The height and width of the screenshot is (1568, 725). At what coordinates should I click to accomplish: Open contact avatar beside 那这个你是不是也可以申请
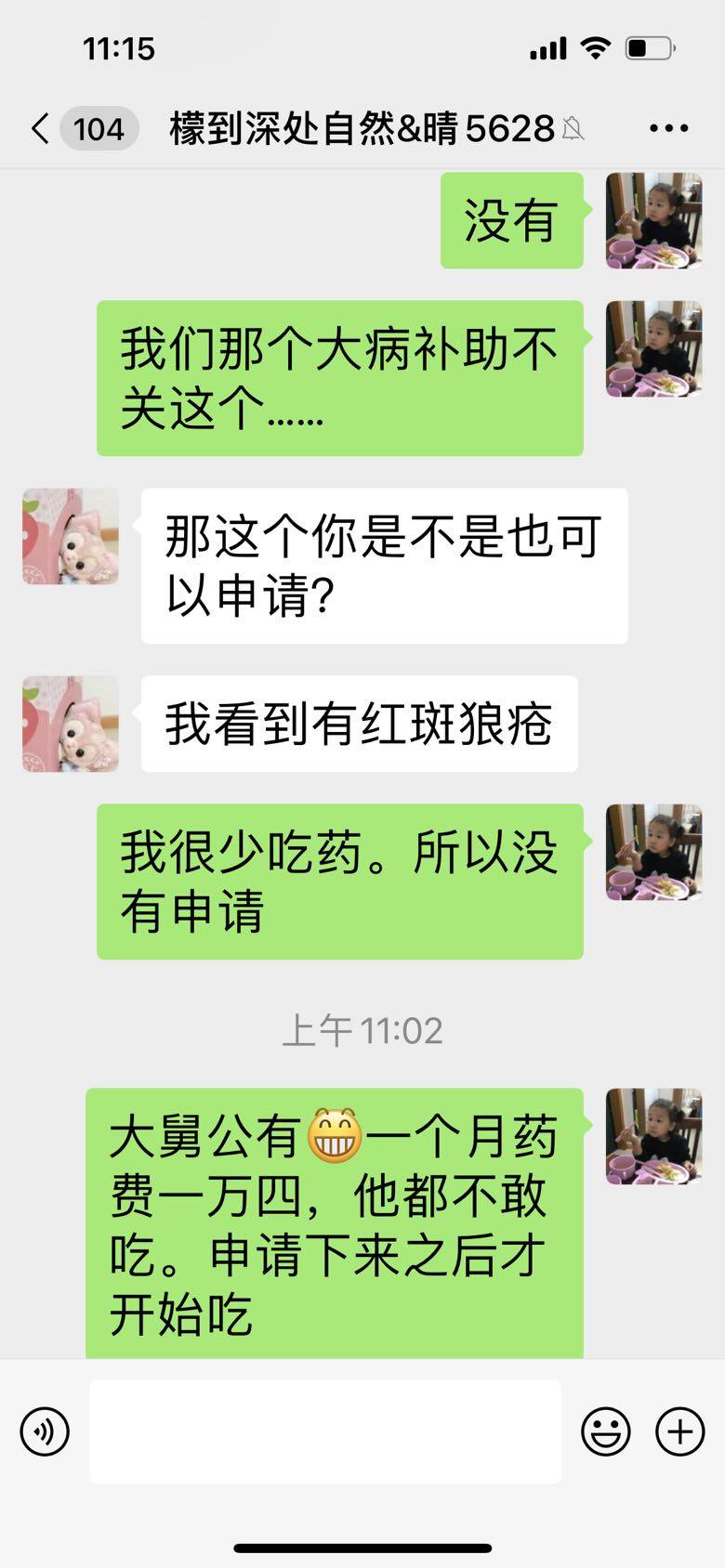(x=71, y=537)
